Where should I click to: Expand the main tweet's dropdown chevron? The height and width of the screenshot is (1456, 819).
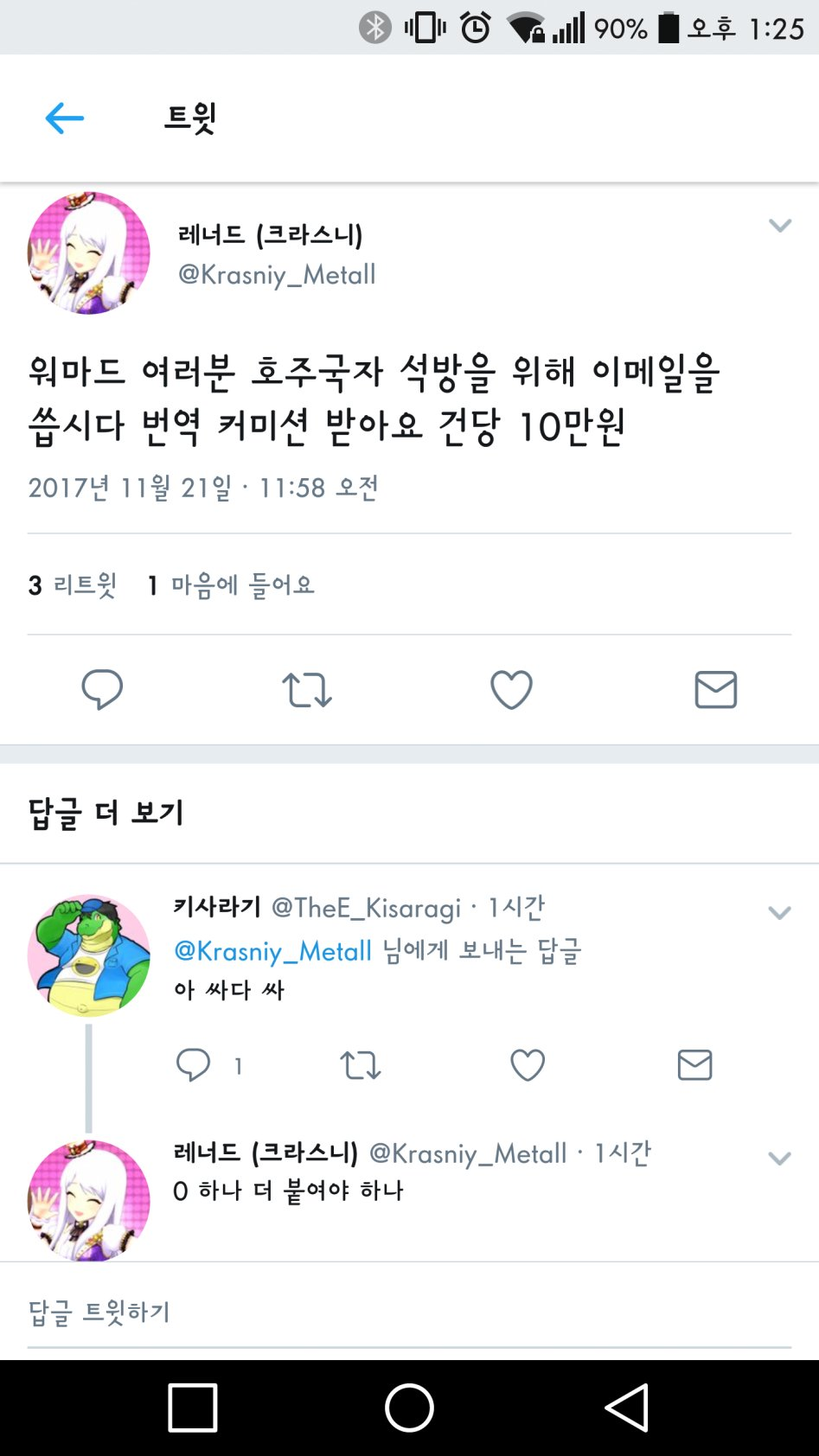(x=779, y=227)
